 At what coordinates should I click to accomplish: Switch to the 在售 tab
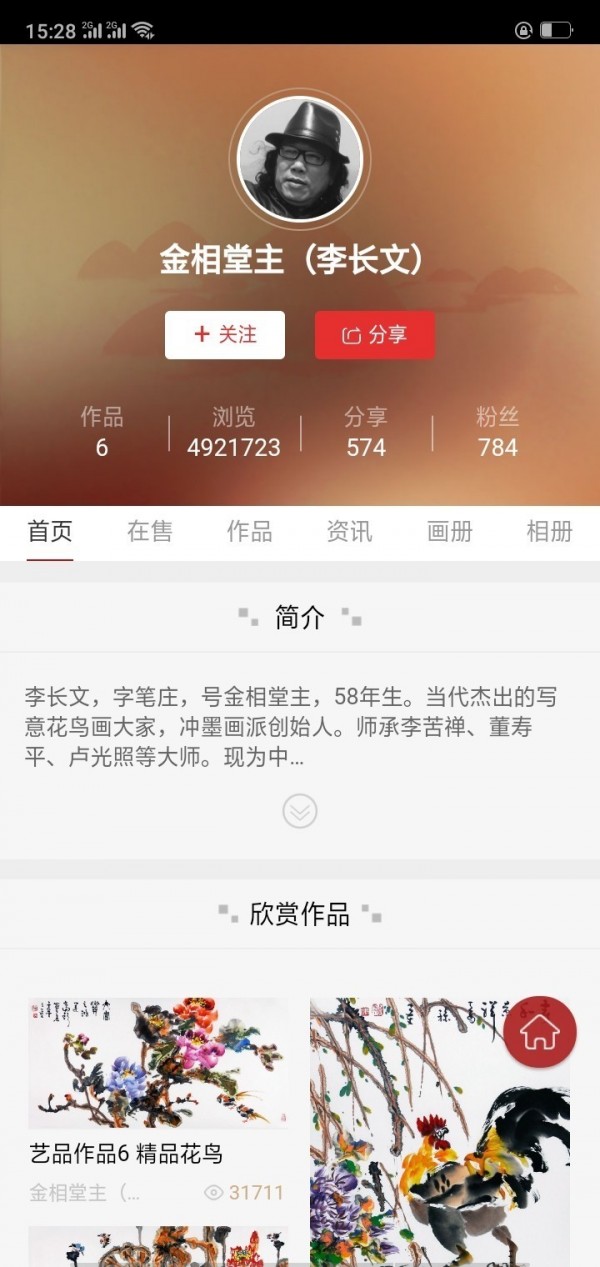[x=150, y=531]
